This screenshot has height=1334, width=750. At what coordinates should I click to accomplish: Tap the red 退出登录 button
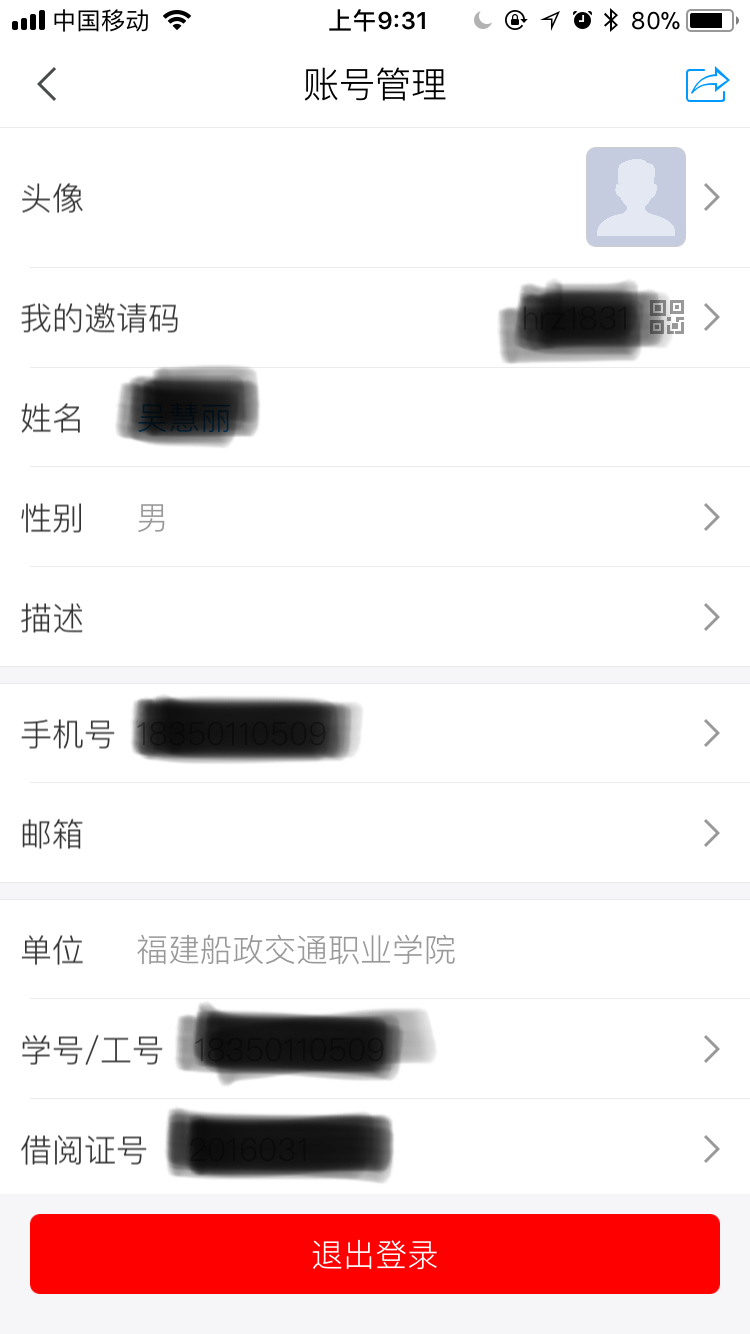point(375,1254)
